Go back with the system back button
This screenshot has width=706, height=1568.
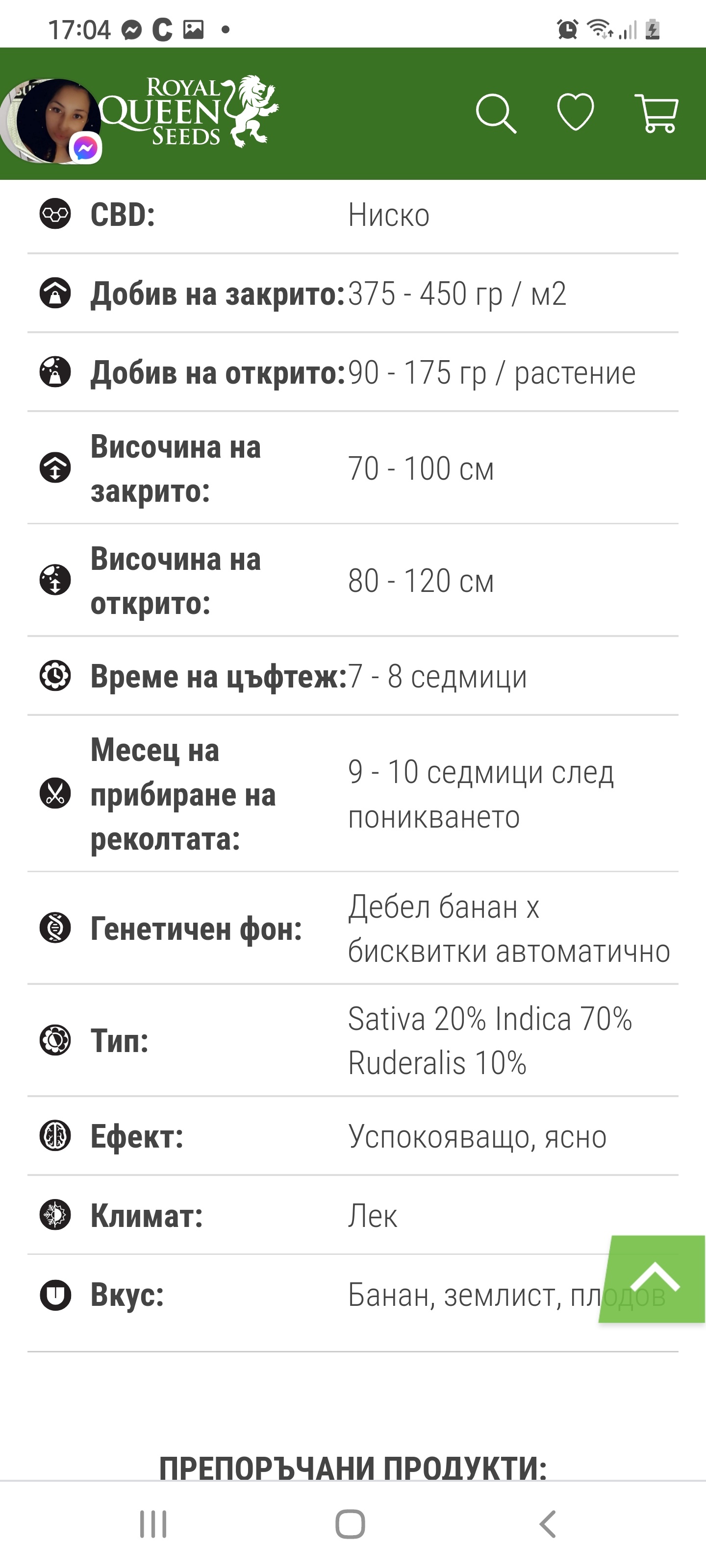click(548, 1524)
